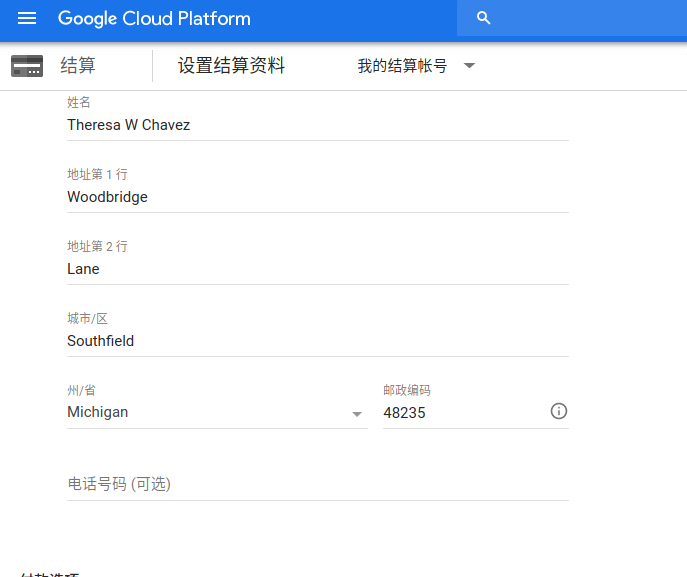This screenshot has height=577, width=687.
Task: Focus the 电话号码 (可选) input field
Action: (x=316, y=484)
